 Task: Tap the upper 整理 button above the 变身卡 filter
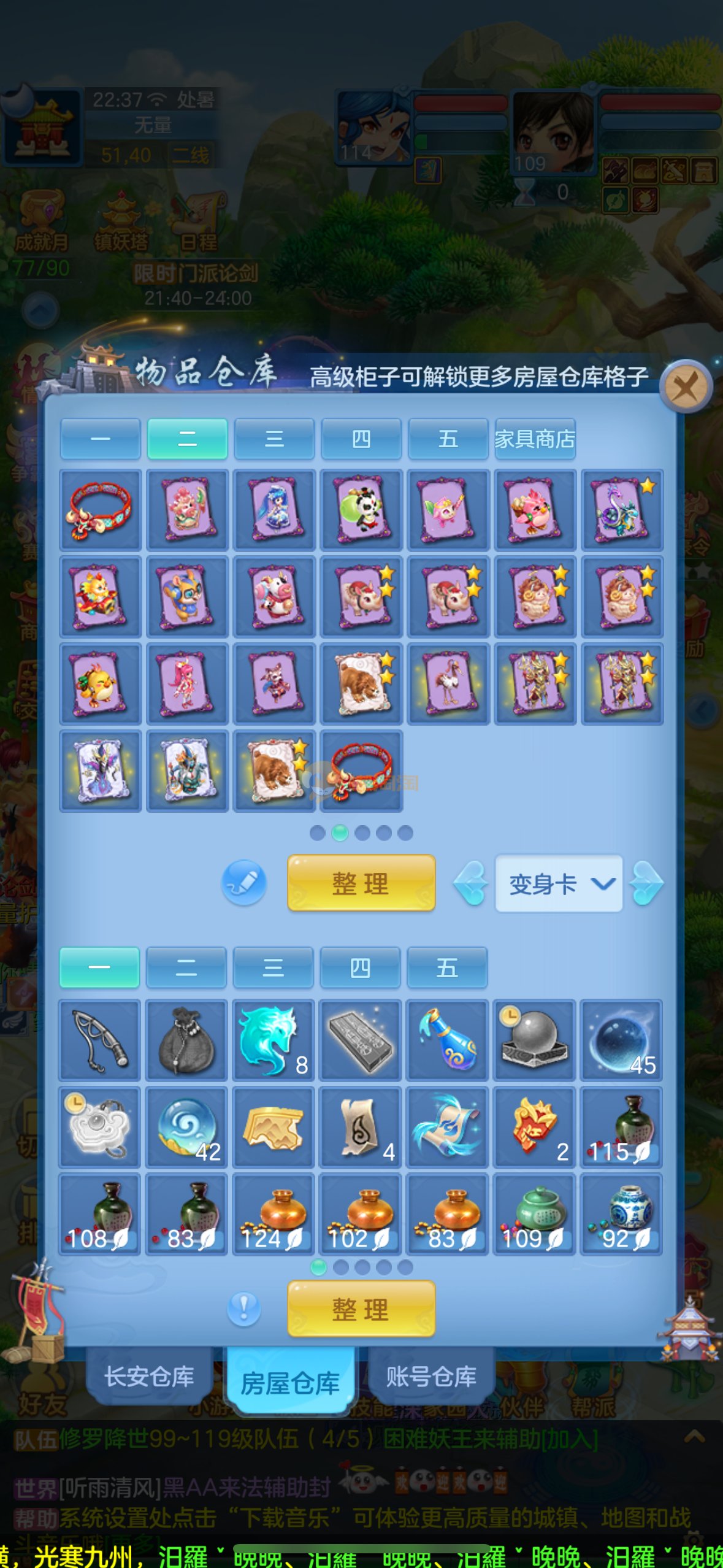coord(361,883)
